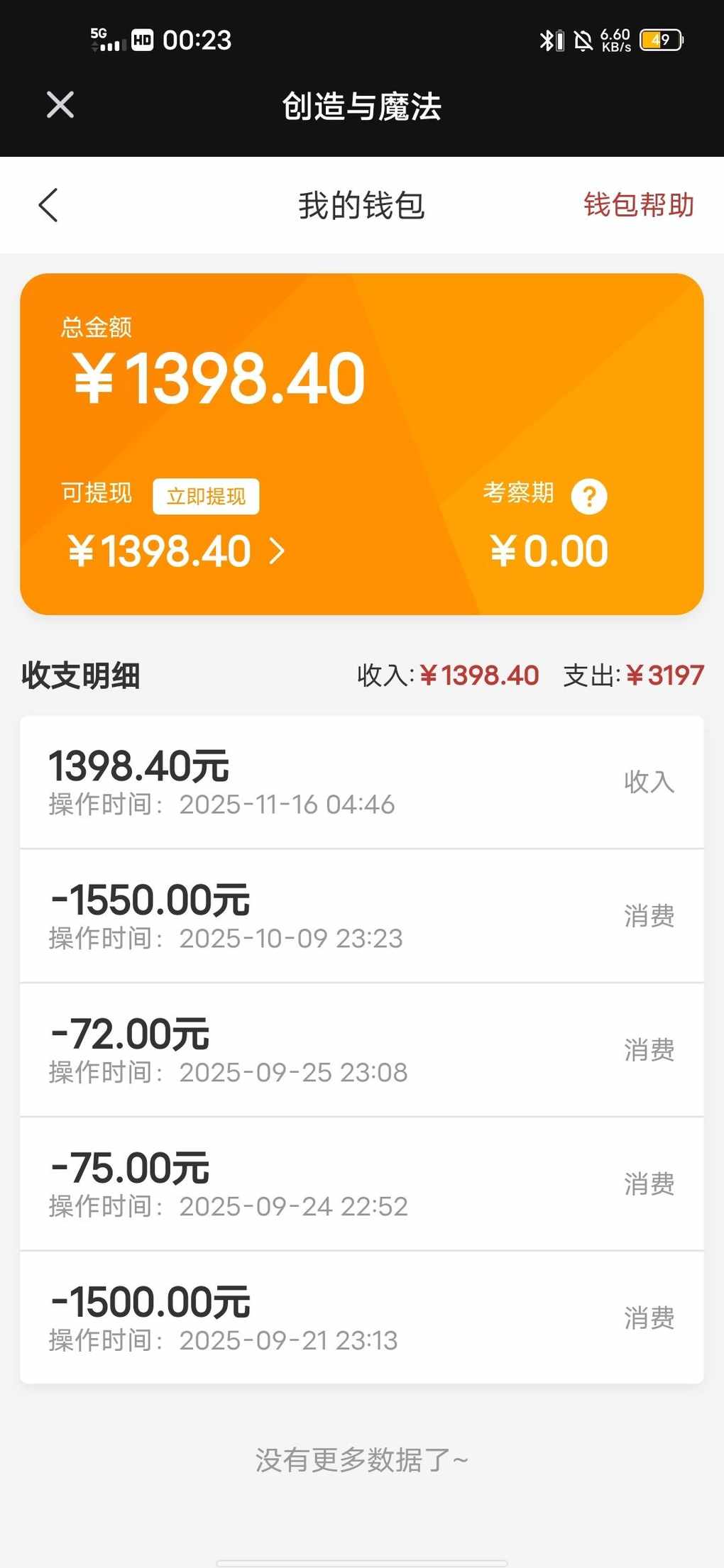724x1568 pixels.
Task: Open 钱包帮助 link
Action: pyautogui.click(x=638, y=205)
